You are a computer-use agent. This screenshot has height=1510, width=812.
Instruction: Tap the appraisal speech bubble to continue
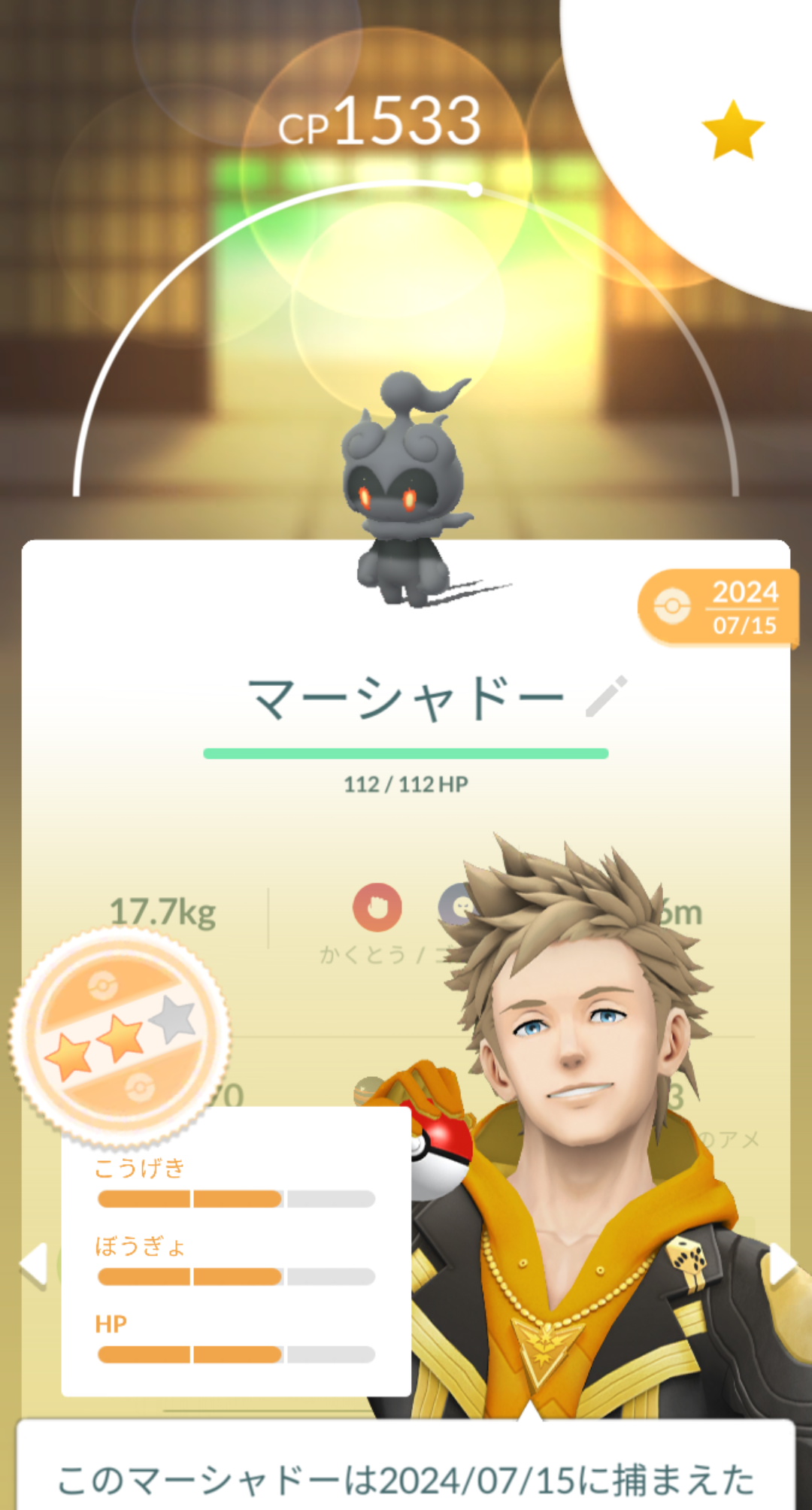(x=406, y=1465)
